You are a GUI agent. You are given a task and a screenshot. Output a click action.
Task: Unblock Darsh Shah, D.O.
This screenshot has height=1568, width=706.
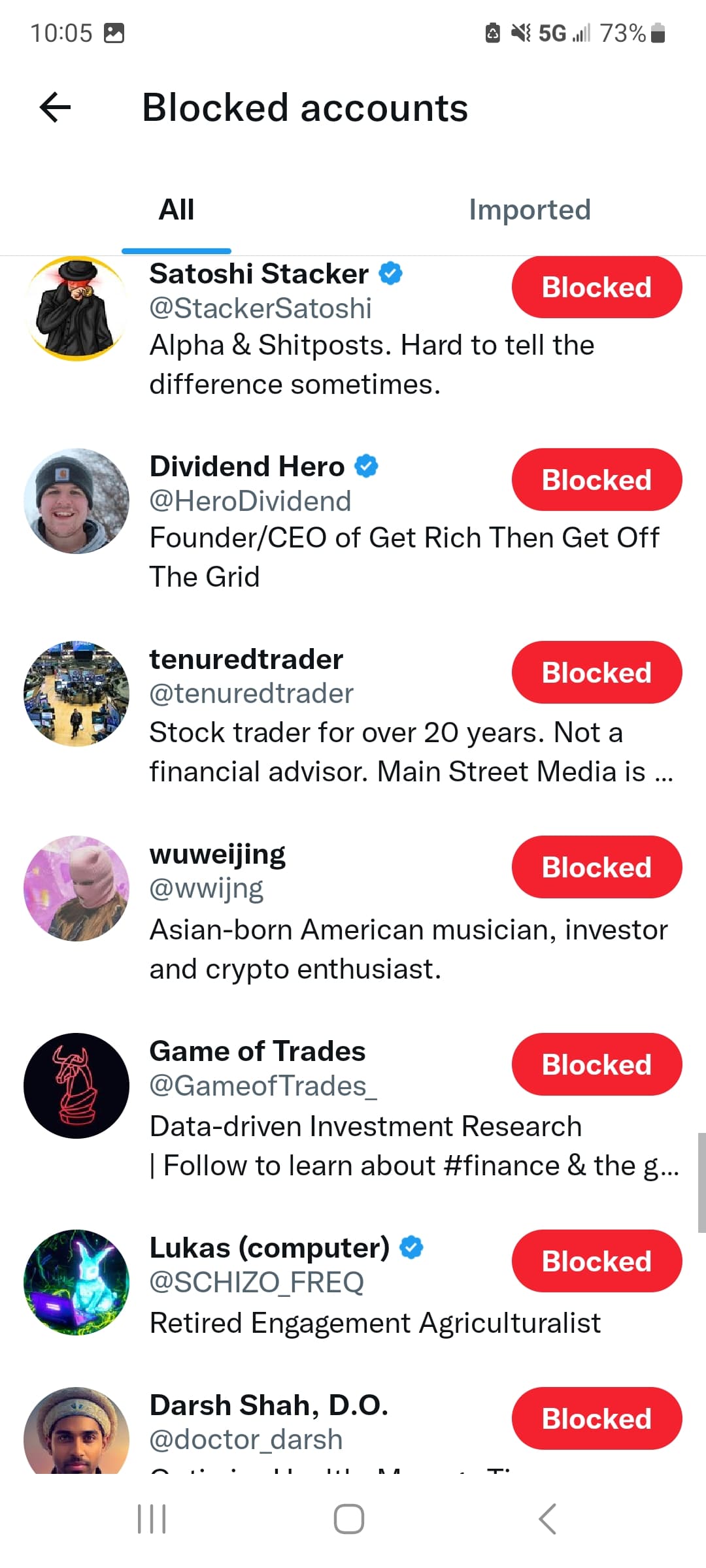(x=597, y=1418)
